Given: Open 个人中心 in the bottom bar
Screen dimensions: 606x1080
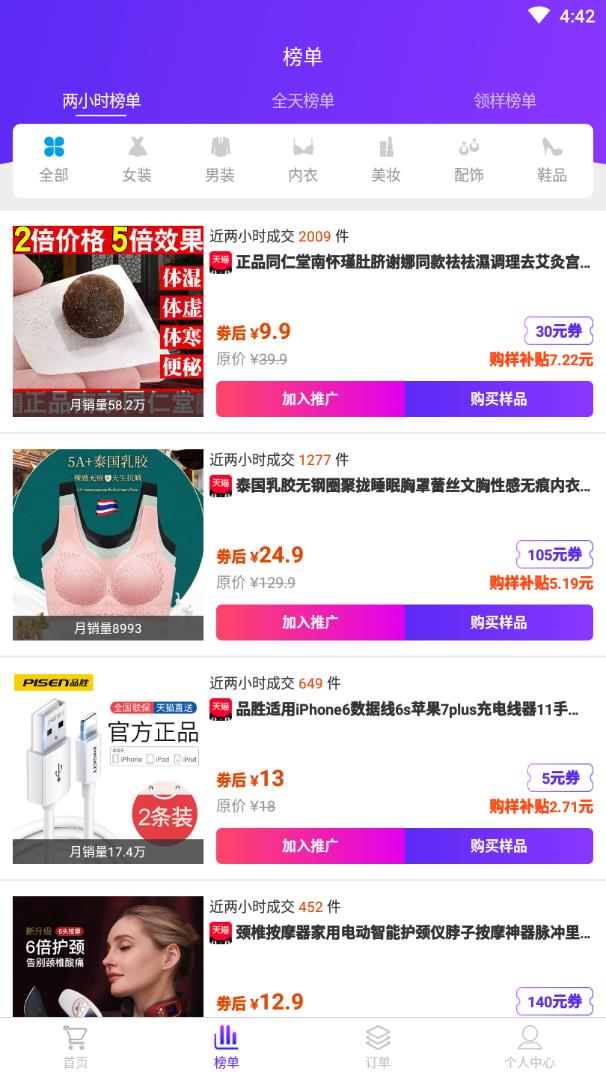Looking at the screenshot, I should [x=529, y=1047].
